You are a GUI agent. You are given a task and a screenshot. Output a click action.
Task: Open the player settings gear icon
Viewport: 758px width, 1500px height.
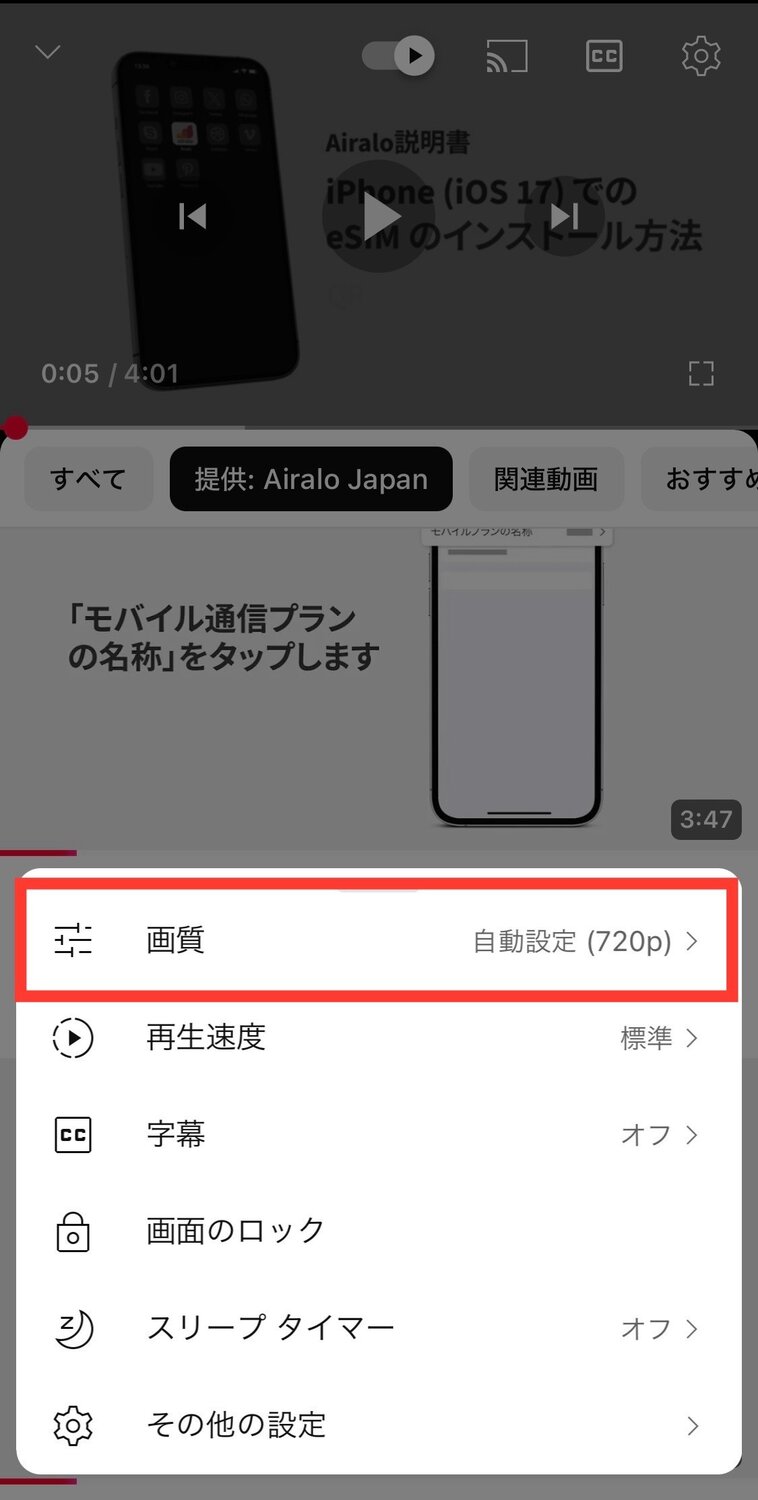click(x=700, y=56)
